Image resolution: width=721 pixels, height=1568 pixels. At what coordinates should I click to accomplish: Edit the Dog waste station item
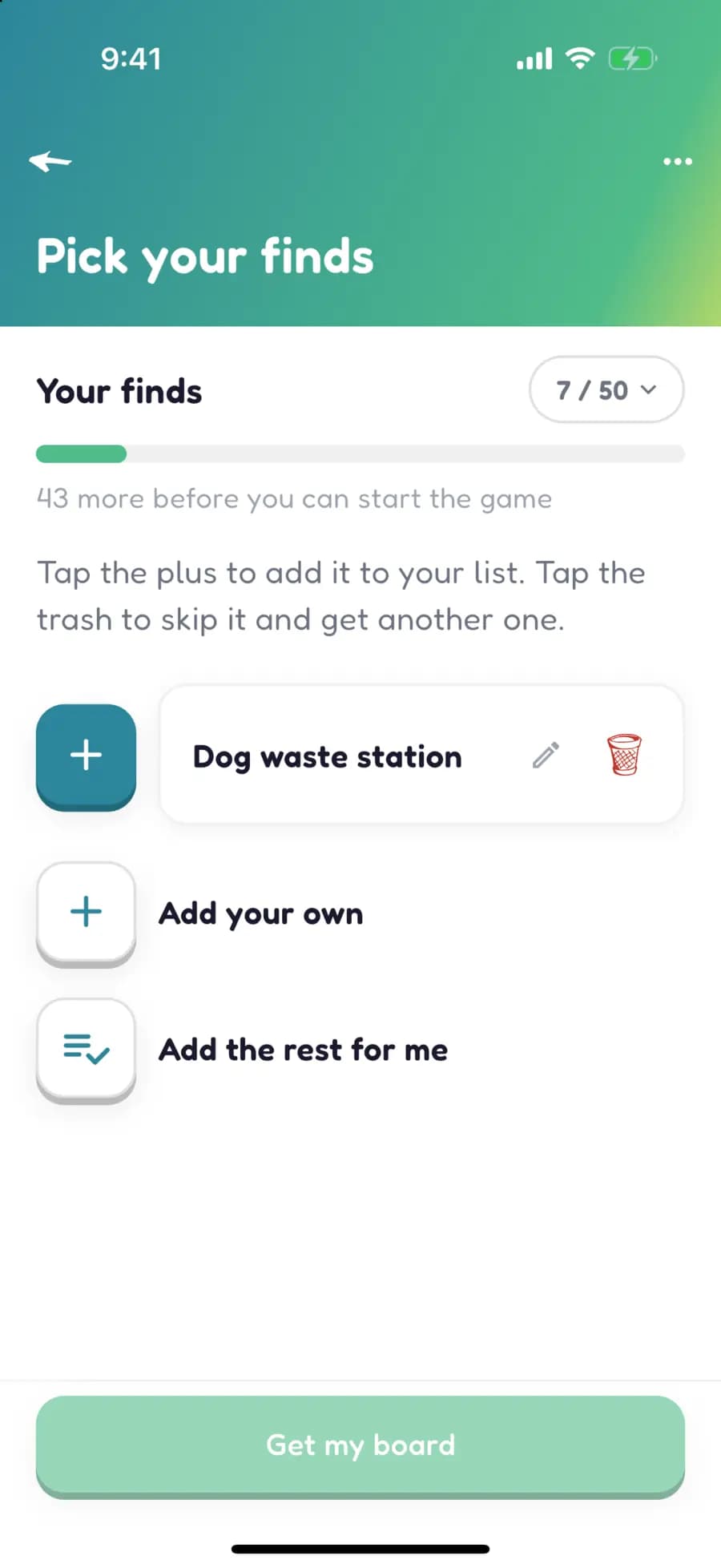546,755
